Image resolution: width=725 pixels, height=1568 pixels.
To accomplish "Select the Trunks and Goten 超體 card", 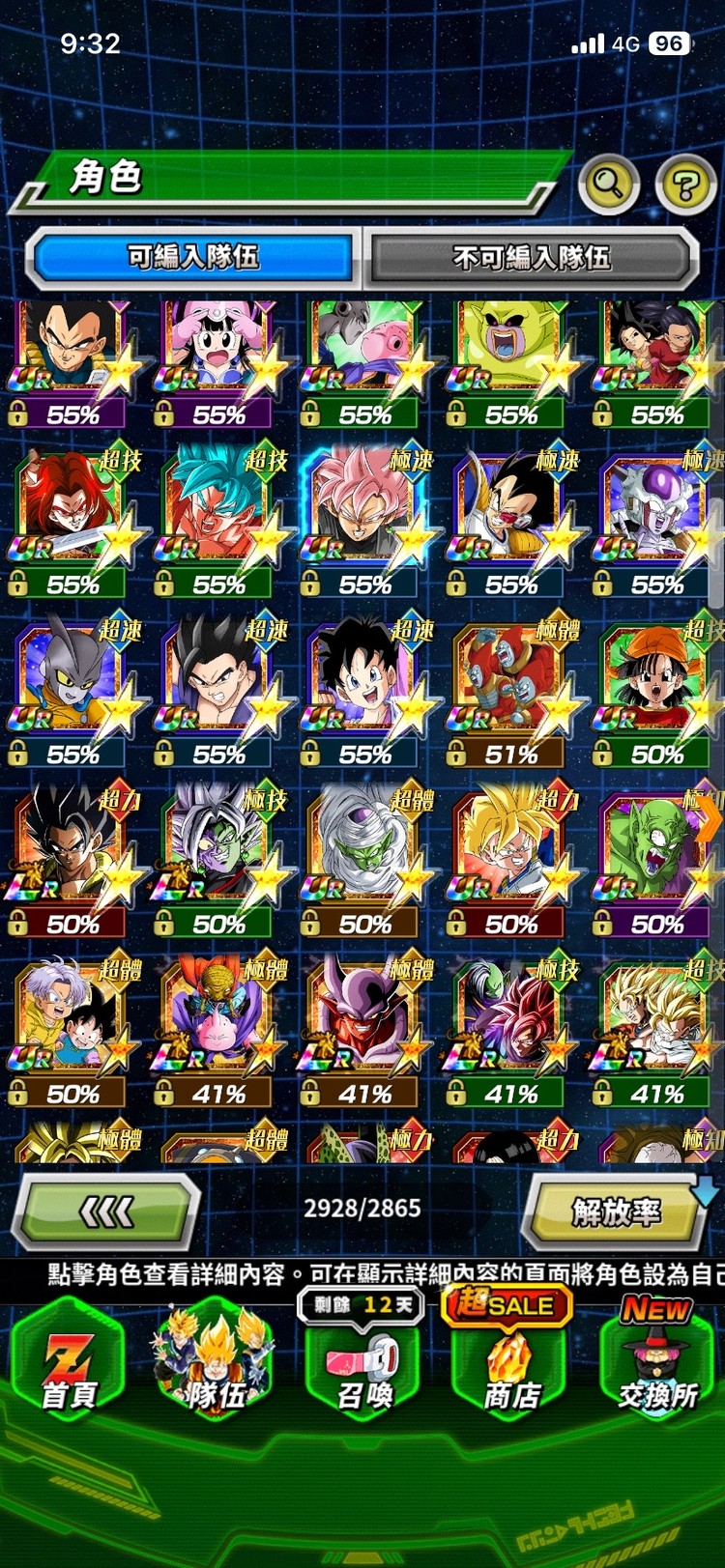I will click(x=72, y=1026).
